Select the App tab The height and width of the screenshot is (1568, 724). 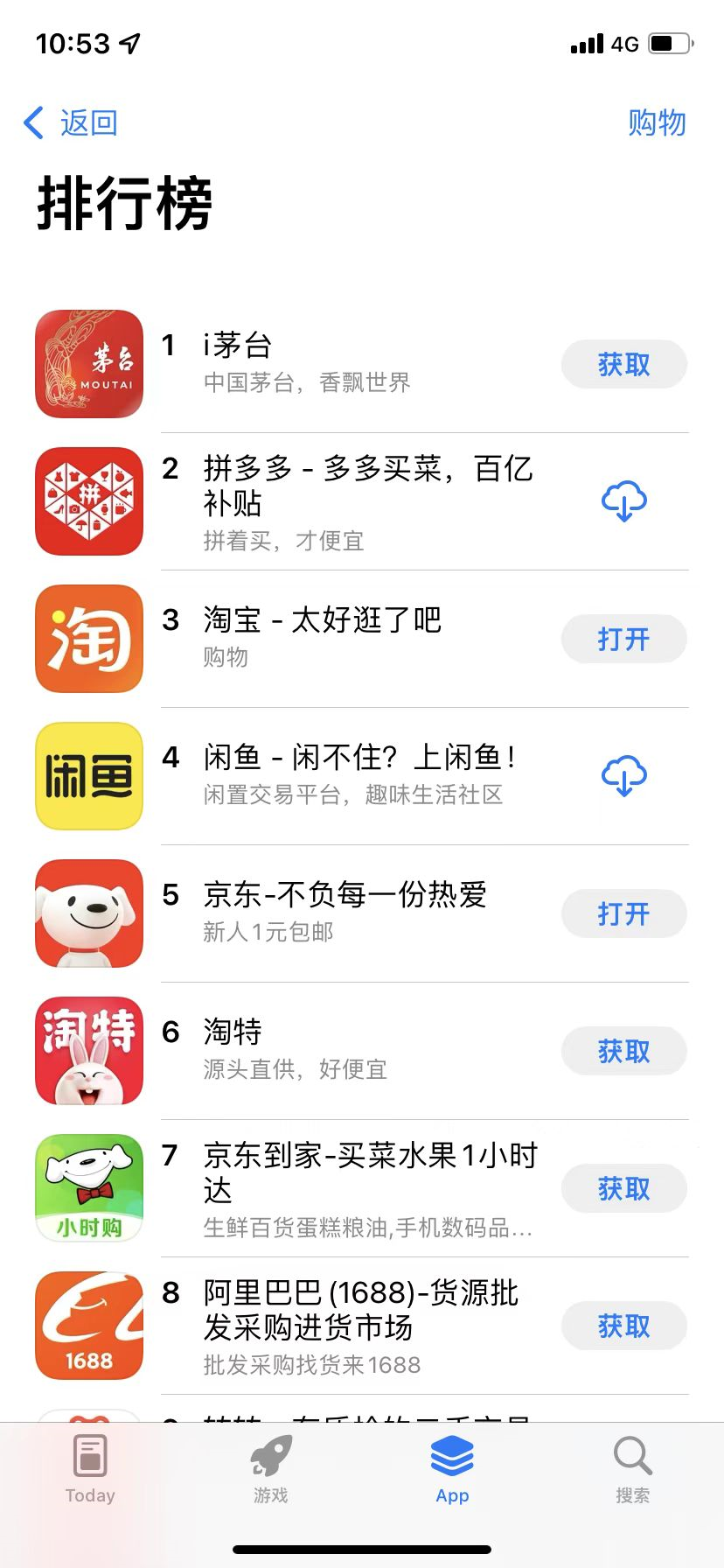452,1470
